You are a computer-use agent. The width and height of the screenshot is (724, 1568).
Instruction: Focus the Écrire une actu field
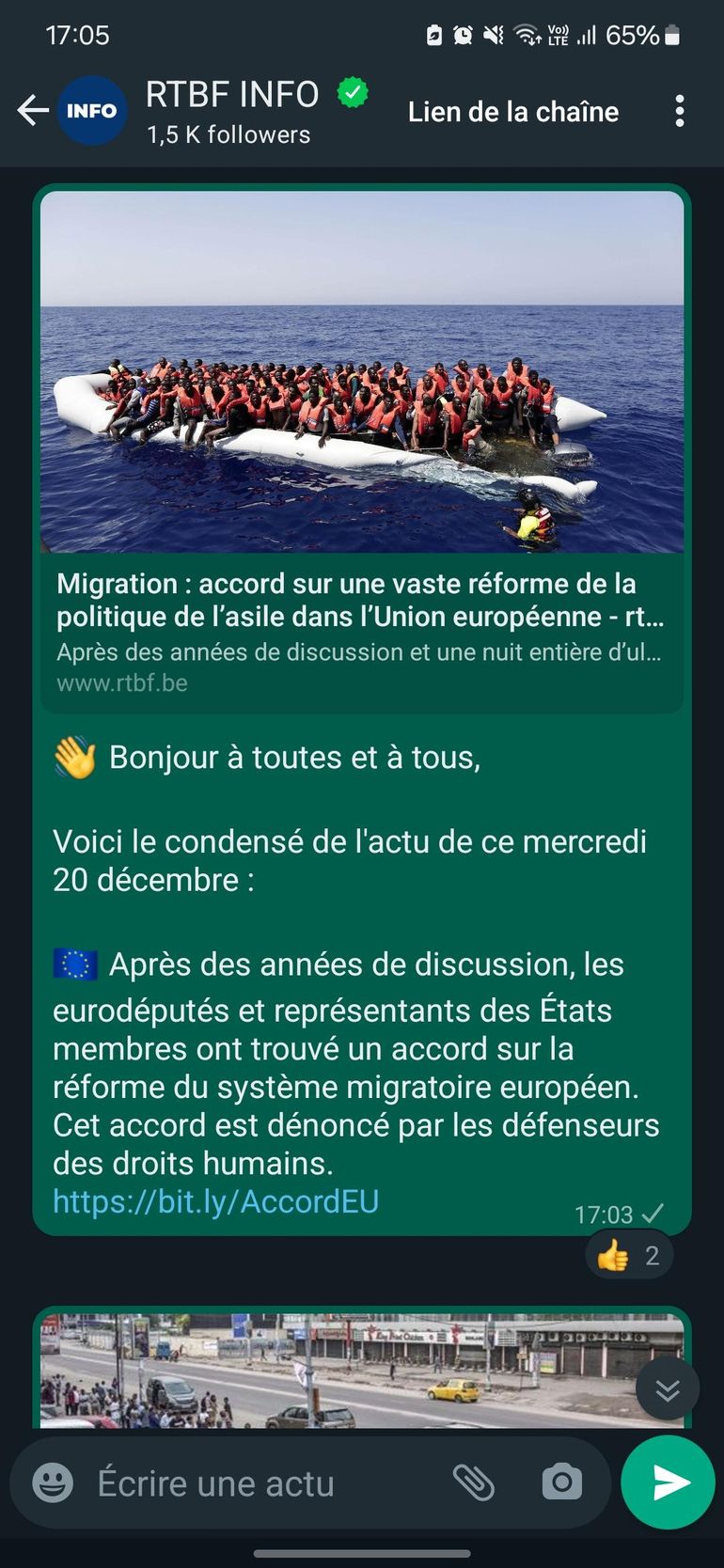(254, 1483)
